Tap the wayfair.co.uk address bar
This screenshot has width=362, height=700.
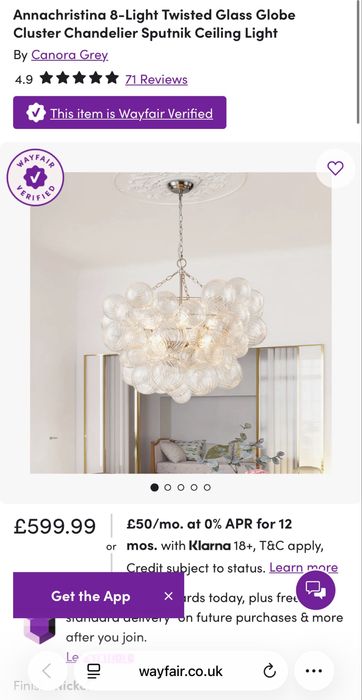(x=181, y=671)
